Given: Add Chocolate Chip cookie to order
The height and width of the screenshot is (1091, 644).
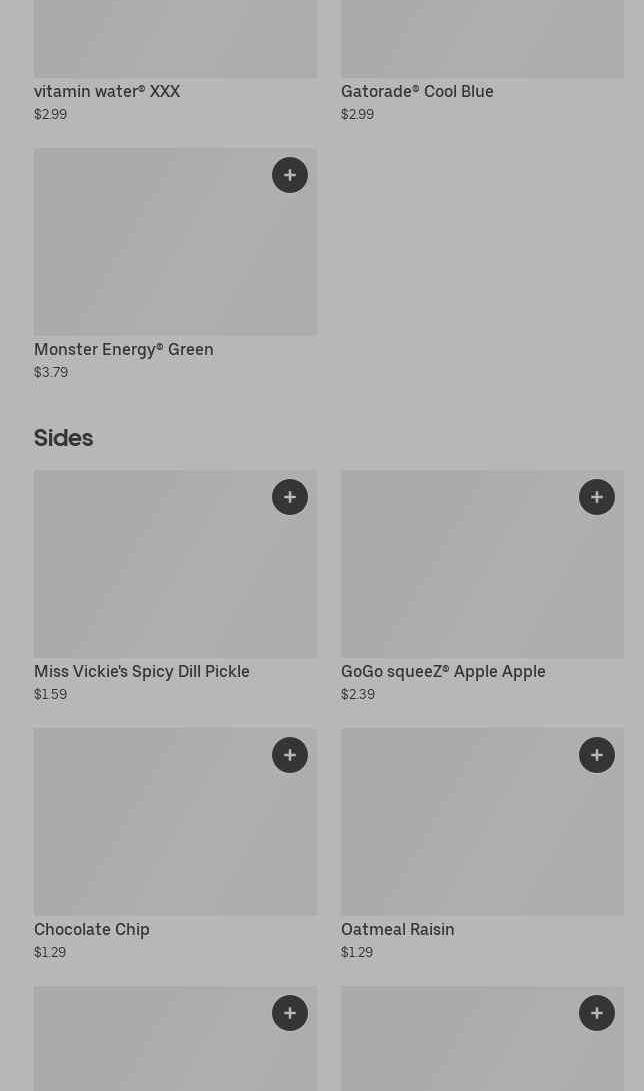Looking at the screenshot, I should (290, 755).
